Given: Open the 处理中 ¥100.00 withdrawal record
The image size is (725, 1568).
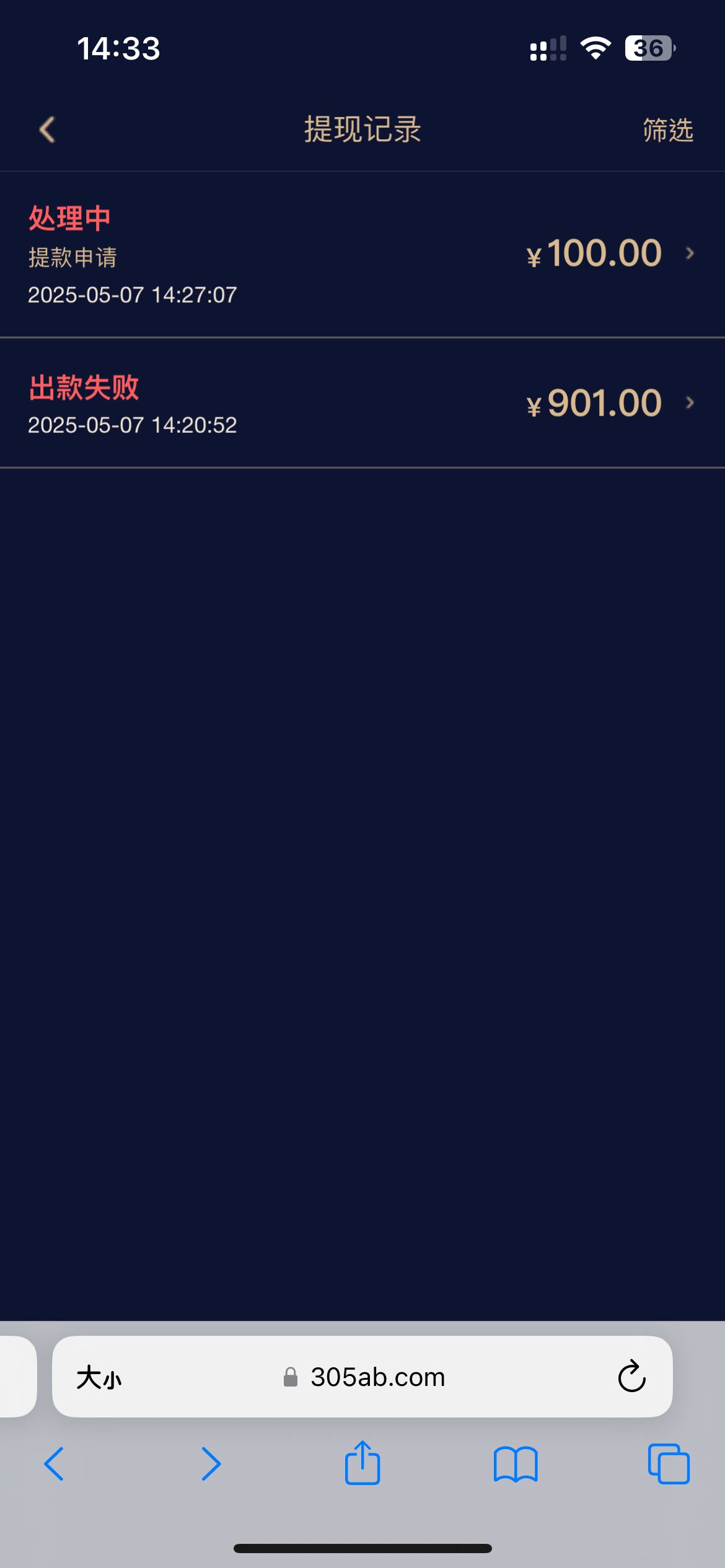Looking at the screenshot, I should point(362,255).
